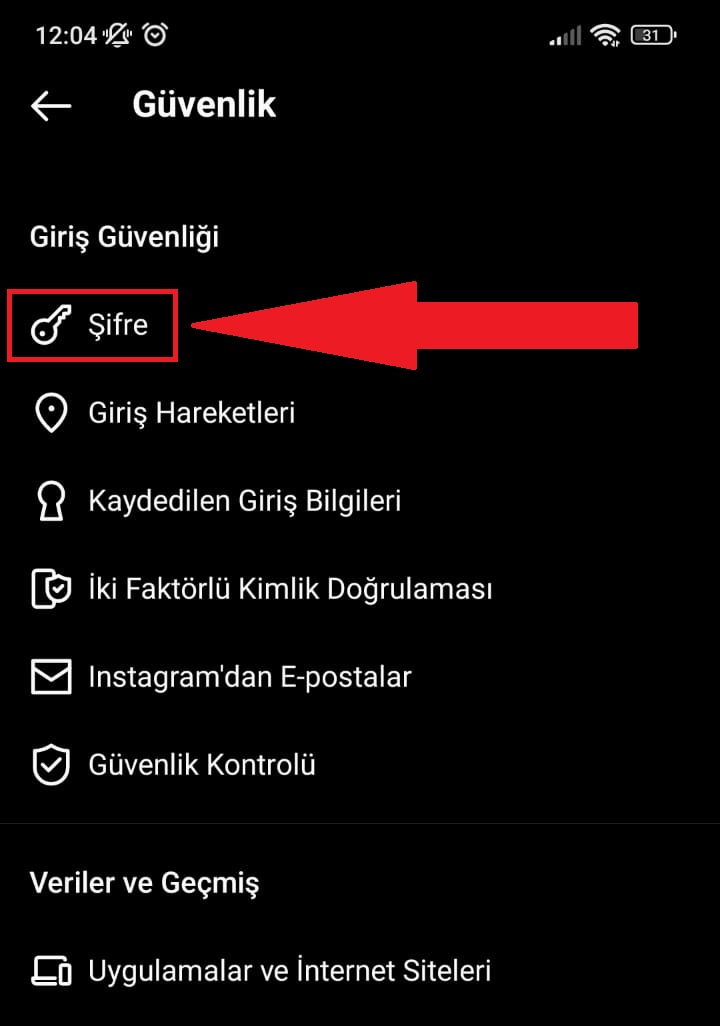This screenshot has height=1026, width=720.
Task: Select the key icon next to Şifre
Action: pos(50,322)
